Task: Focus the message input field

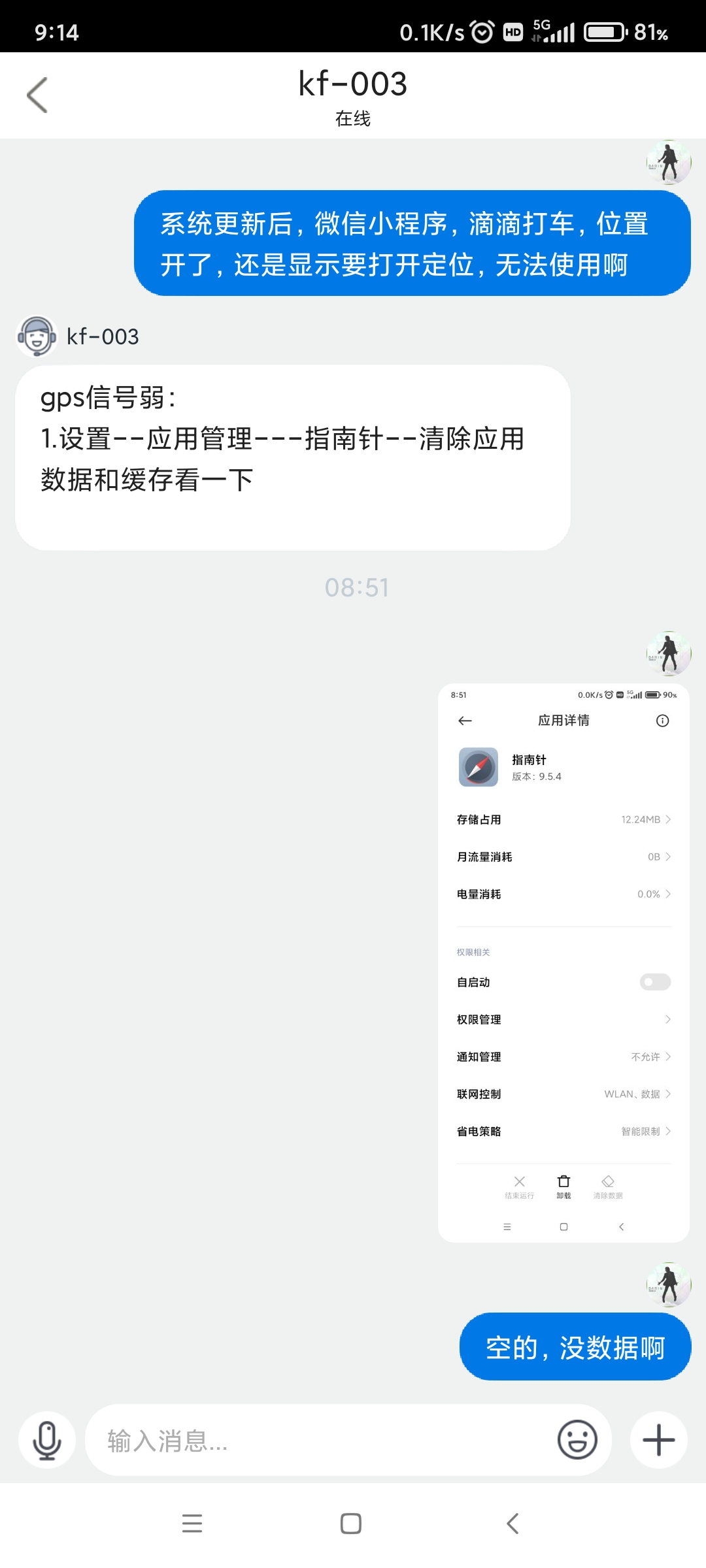Action: [x=320, y=1440]
